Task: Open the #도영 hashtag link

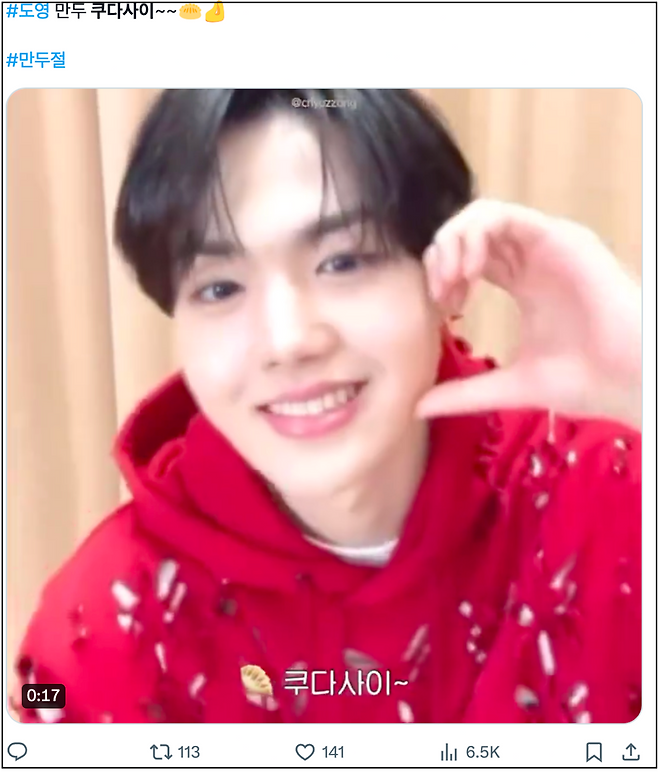Action: (27, 12)
